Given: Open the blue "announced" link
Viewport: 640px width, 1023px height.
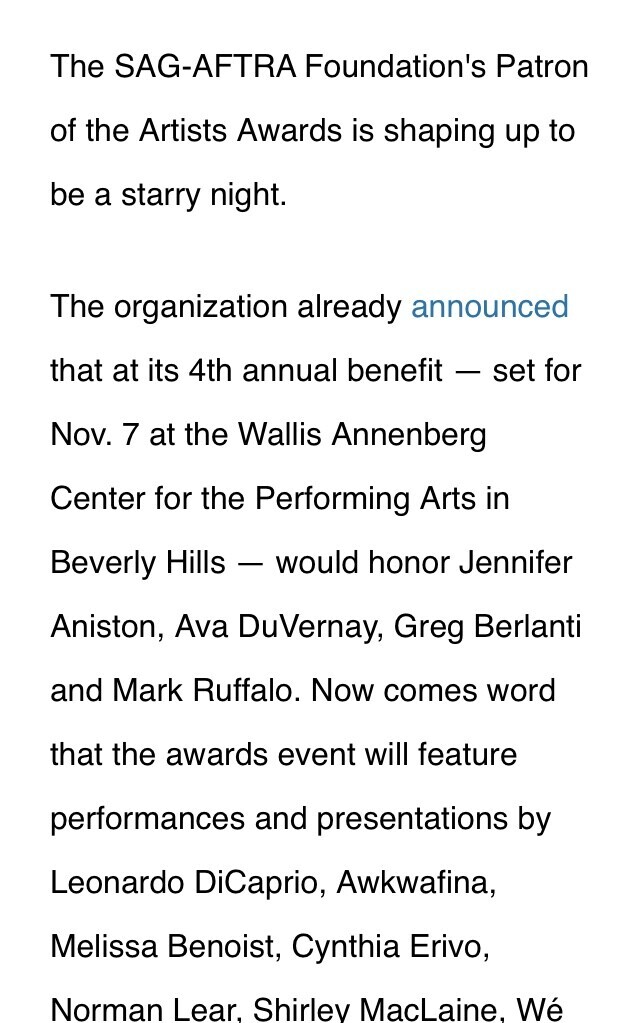Looking at the screenshot, I should tap(489, 307).
